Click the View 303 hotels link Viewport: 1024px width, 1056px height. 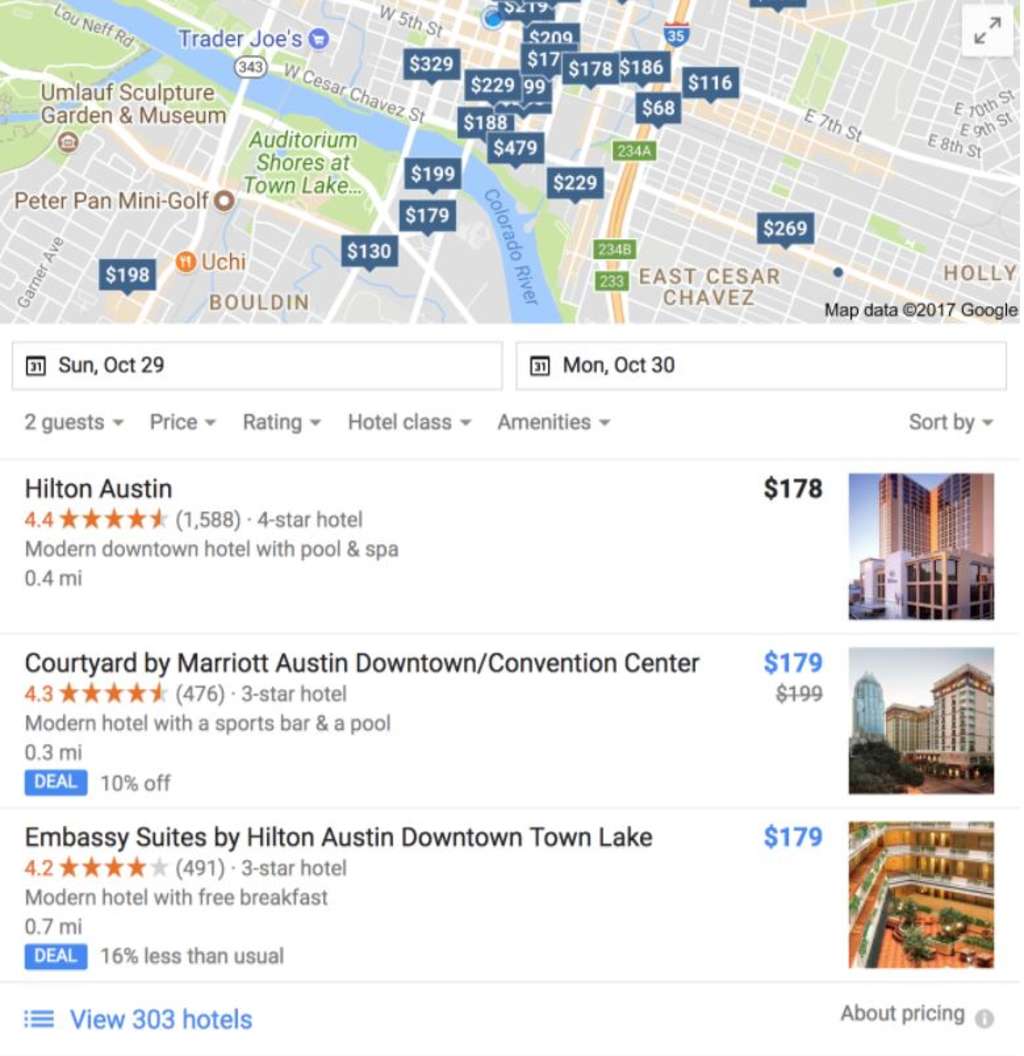pyautogui.click(x=161, y=1019)
